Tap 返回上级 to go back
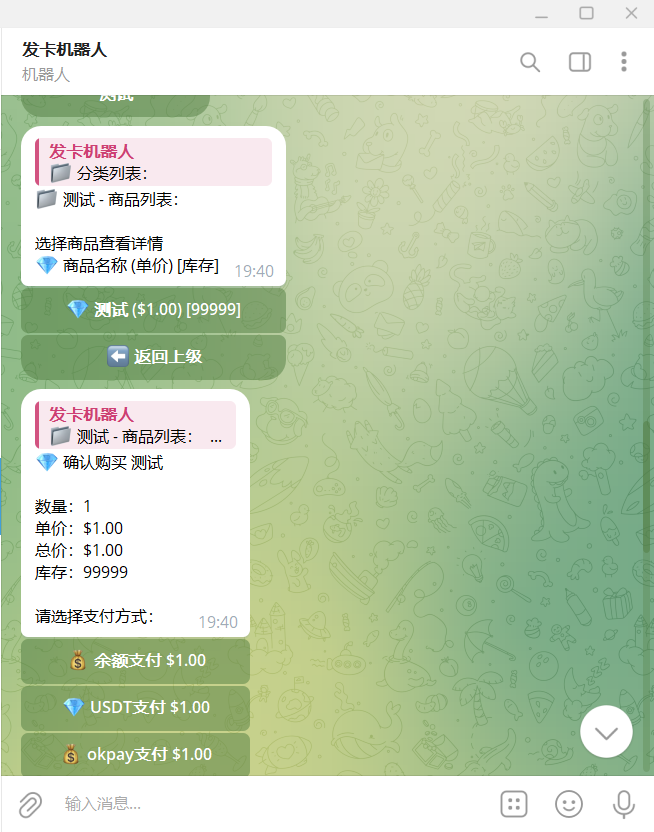 153,356
